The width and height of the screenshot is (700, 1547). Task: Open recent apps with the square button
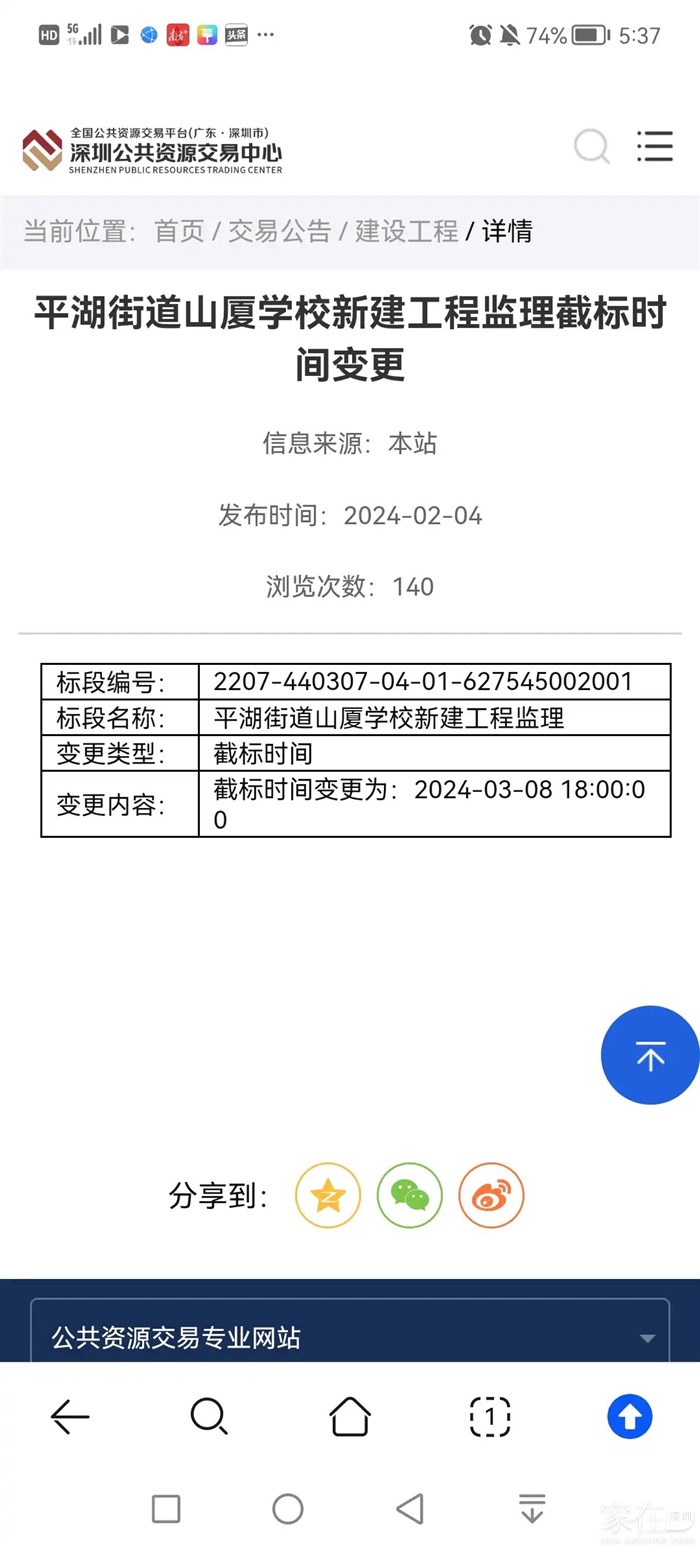(166, 1508)
